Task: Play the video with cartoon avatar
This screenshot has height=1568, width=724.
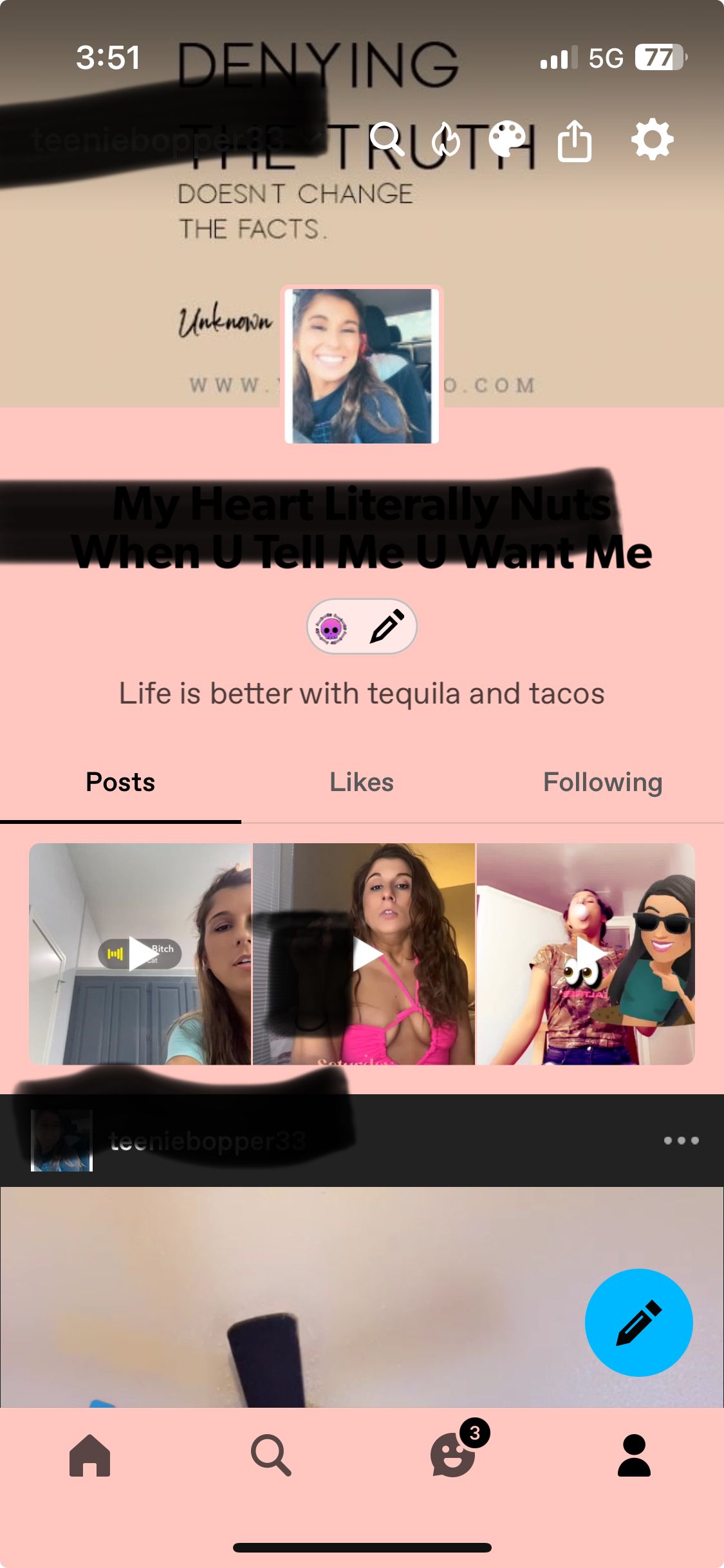Action: point(586,953)
